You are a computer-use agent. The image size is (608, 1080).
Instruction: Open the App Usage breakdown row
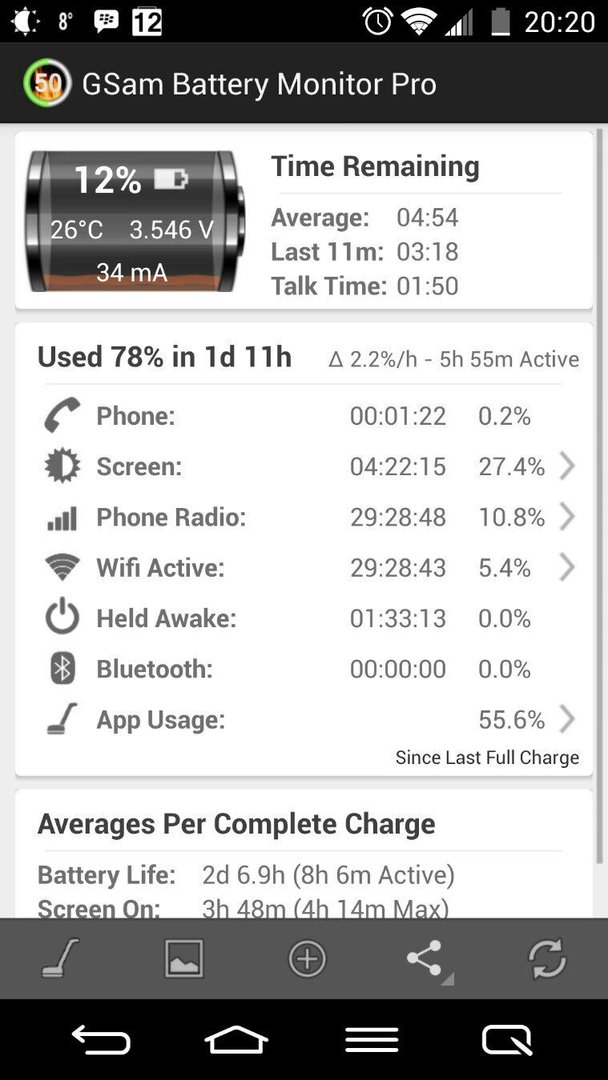click(304, 720)
